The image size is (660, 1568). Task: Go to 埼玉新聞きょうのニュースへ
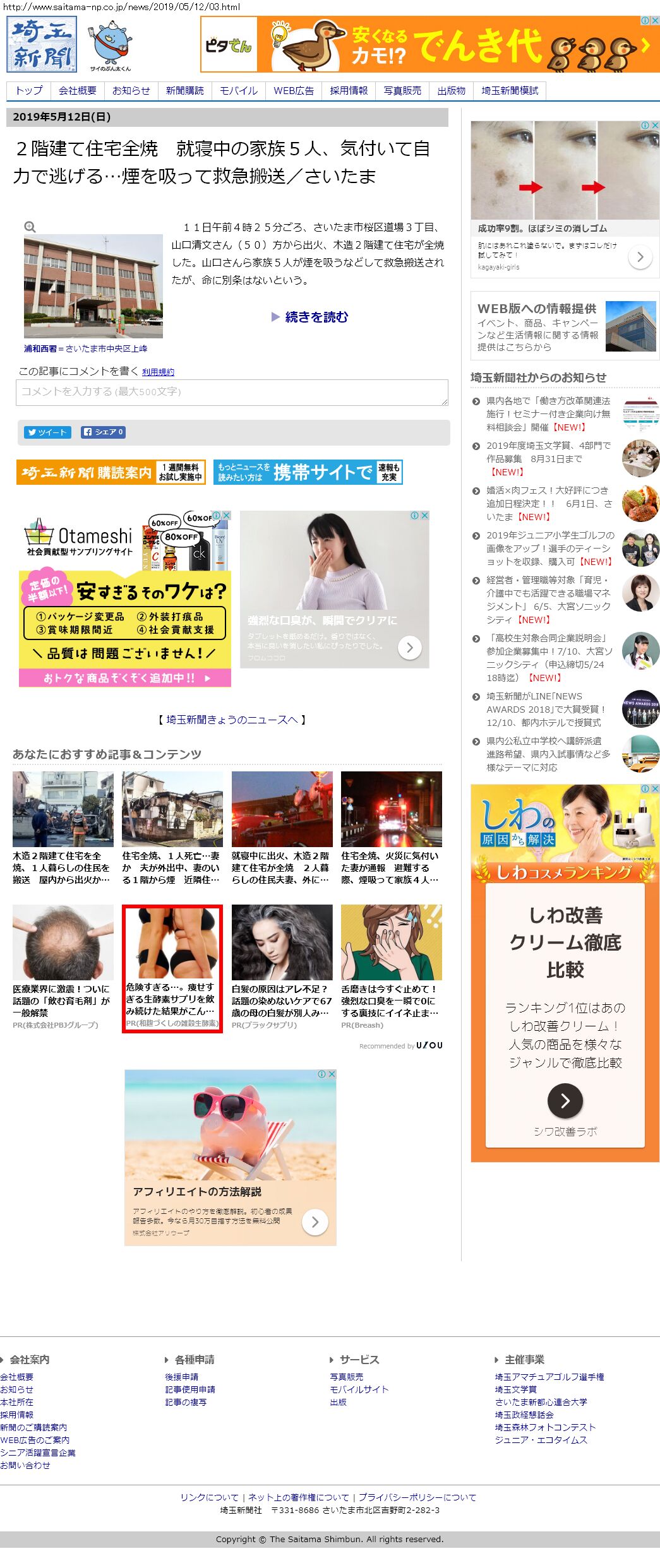(232, 720)
